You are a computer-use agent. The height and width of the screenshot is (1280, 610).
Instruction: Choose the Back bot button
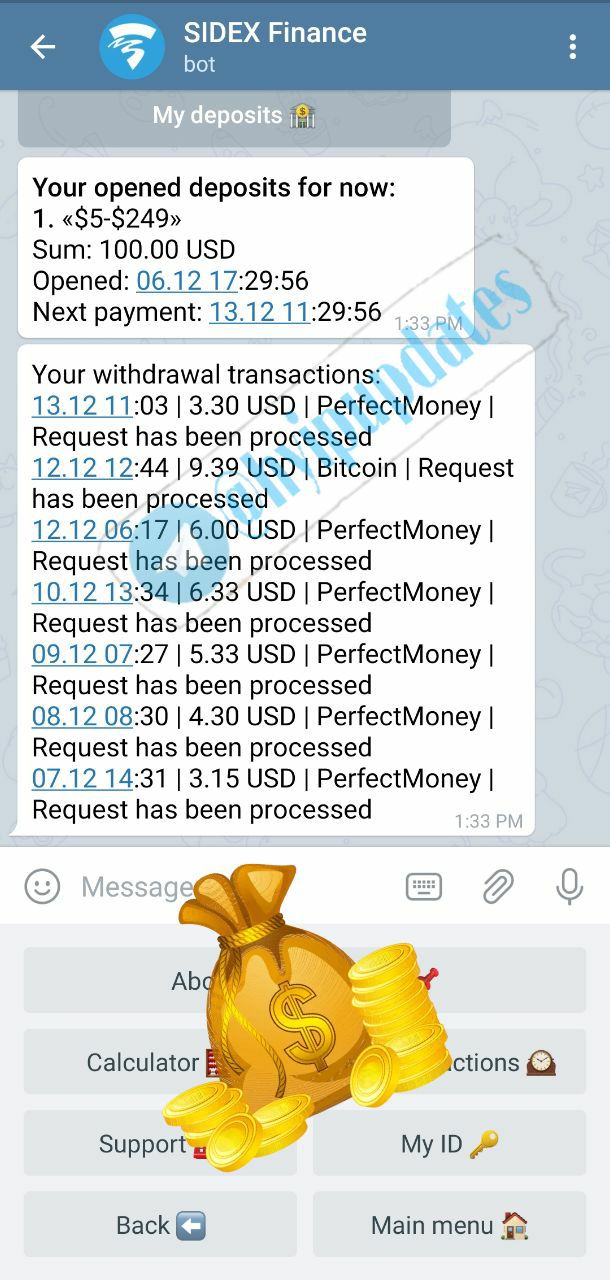tap(160, 1225)
